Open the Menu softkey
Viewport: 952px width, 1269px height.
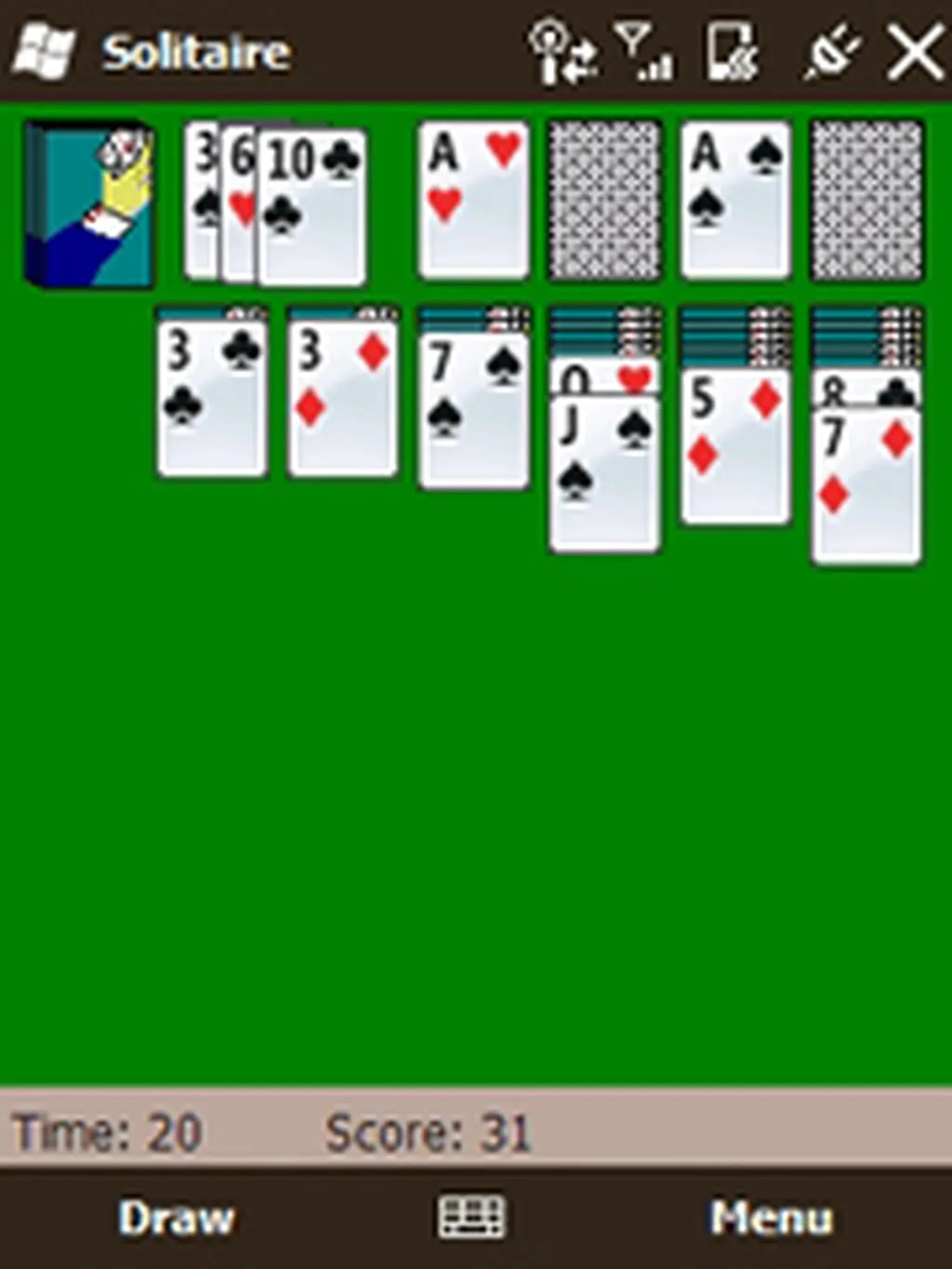771,1218
